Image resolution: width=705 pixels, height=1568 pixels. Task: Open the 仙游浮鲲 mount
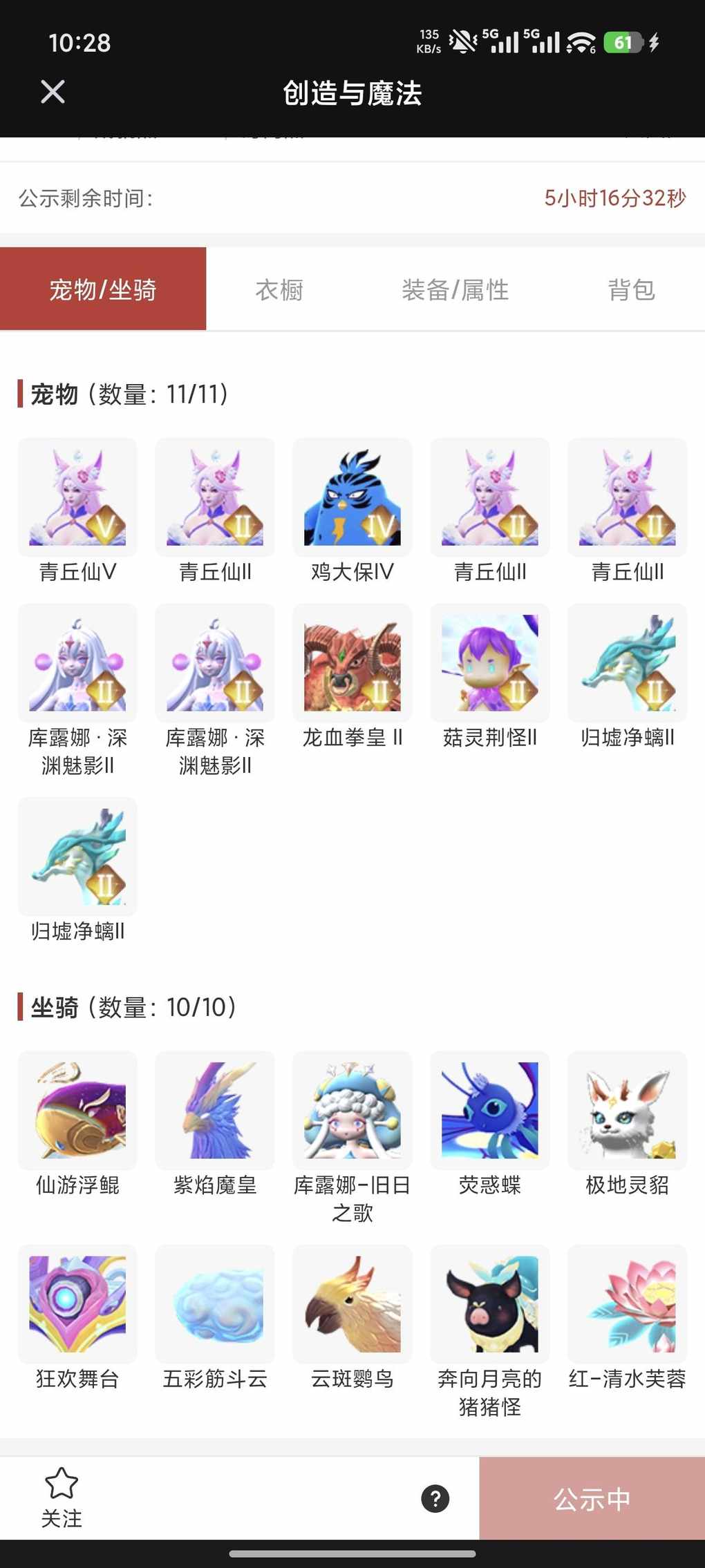(x=77, y=1111)
